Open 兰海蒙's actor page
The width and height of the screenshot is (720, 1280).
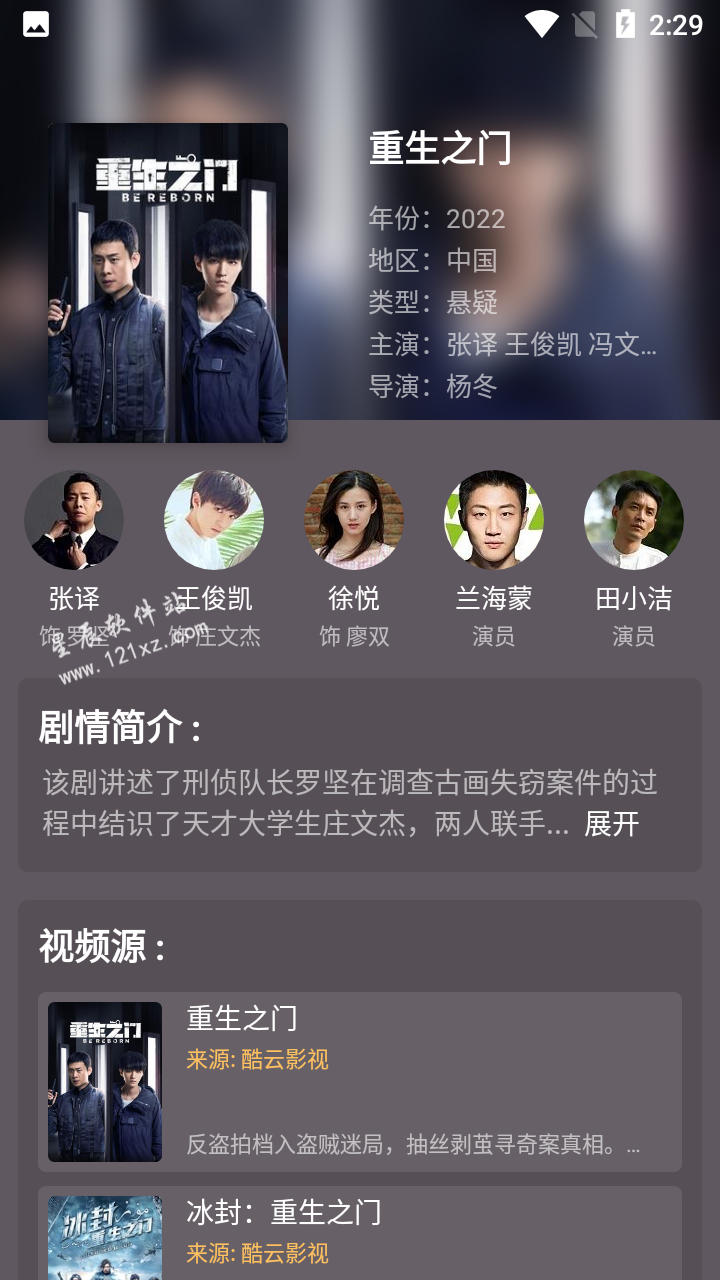494,521
